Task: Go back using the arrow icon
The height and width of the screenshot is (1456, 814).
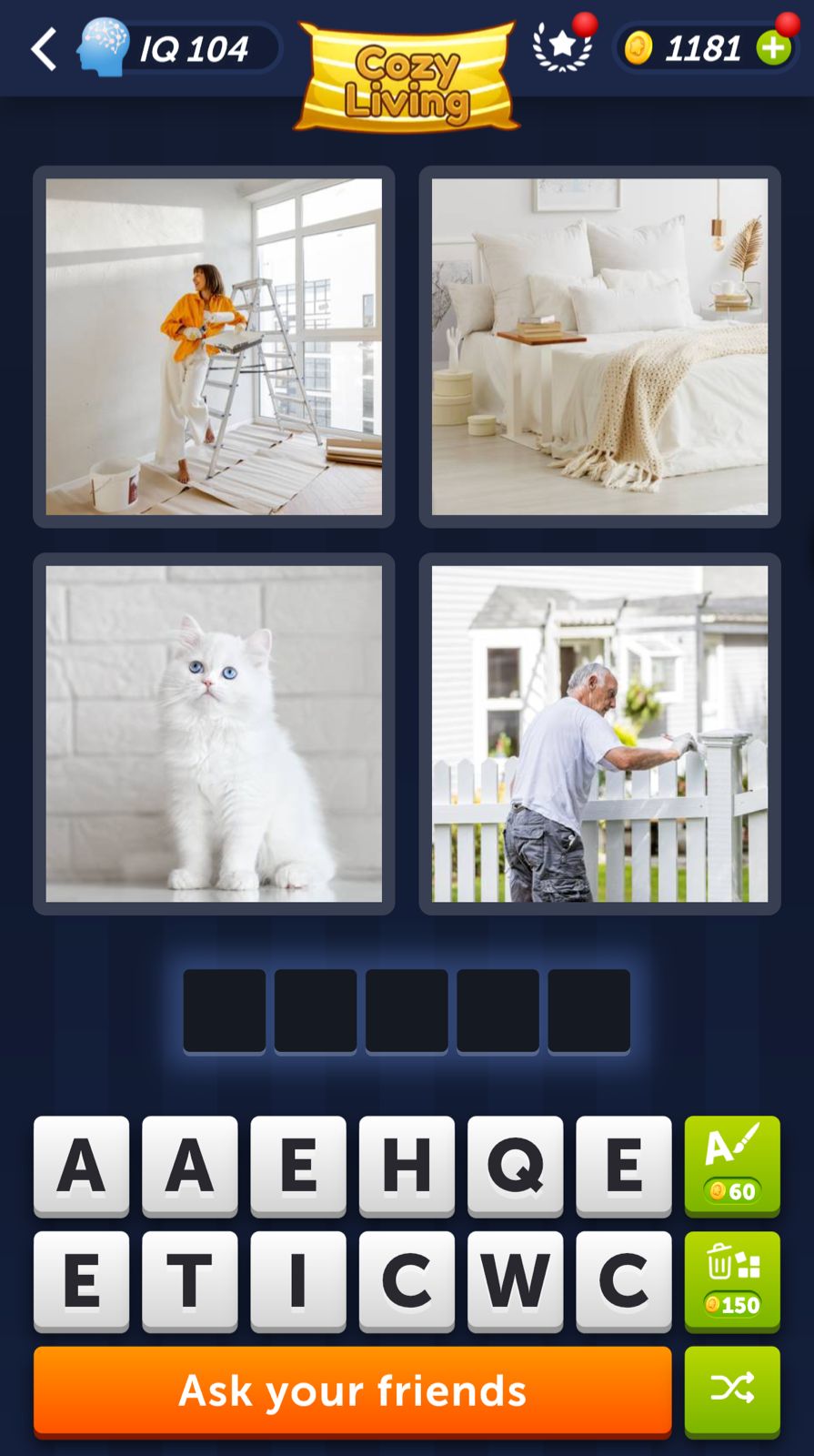Action: pos(44,48)
